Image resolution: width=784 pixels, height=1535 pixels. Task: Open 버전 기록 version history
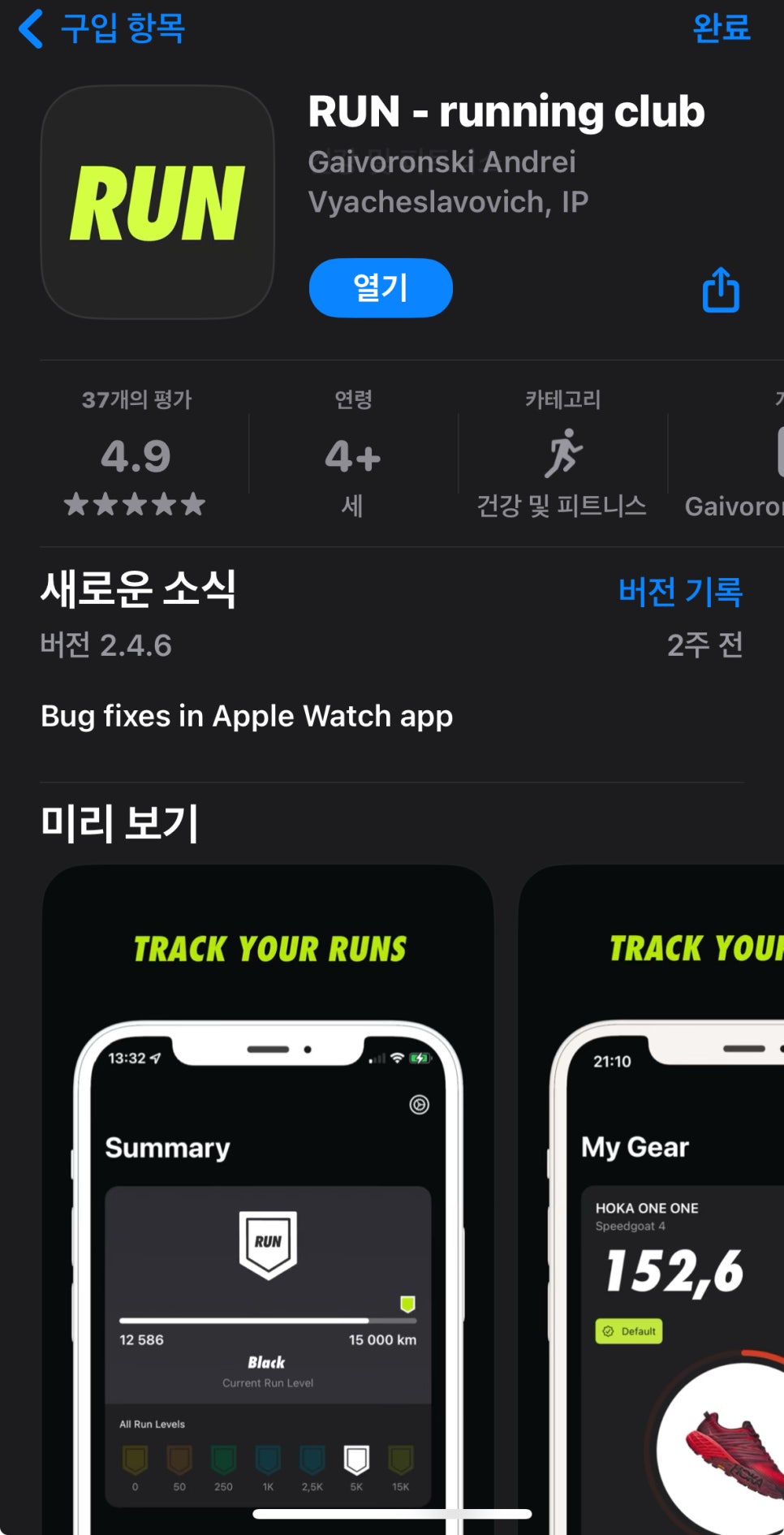tap(680, 591)
